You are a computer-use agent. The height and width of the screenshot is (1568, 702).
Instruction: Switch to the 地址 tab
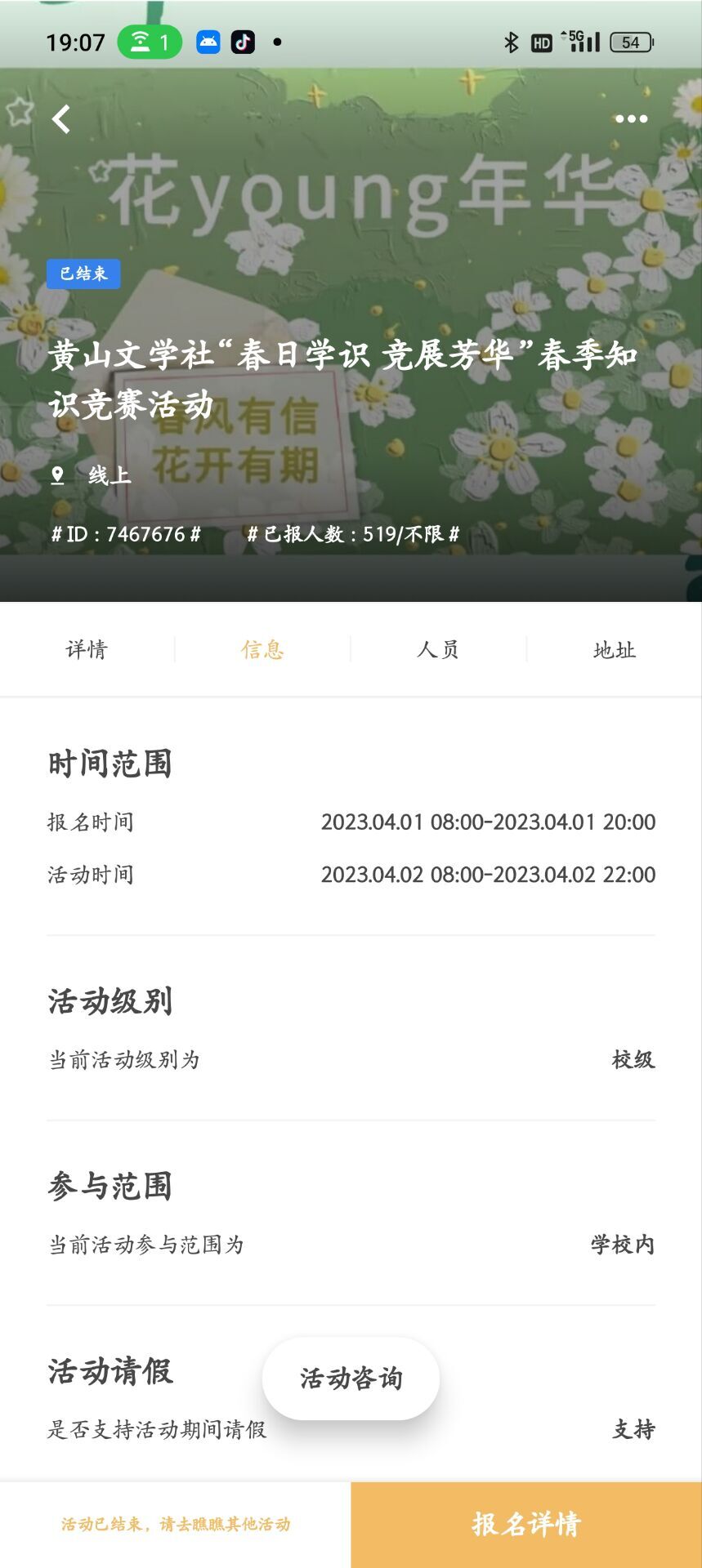tap(614, 649)
